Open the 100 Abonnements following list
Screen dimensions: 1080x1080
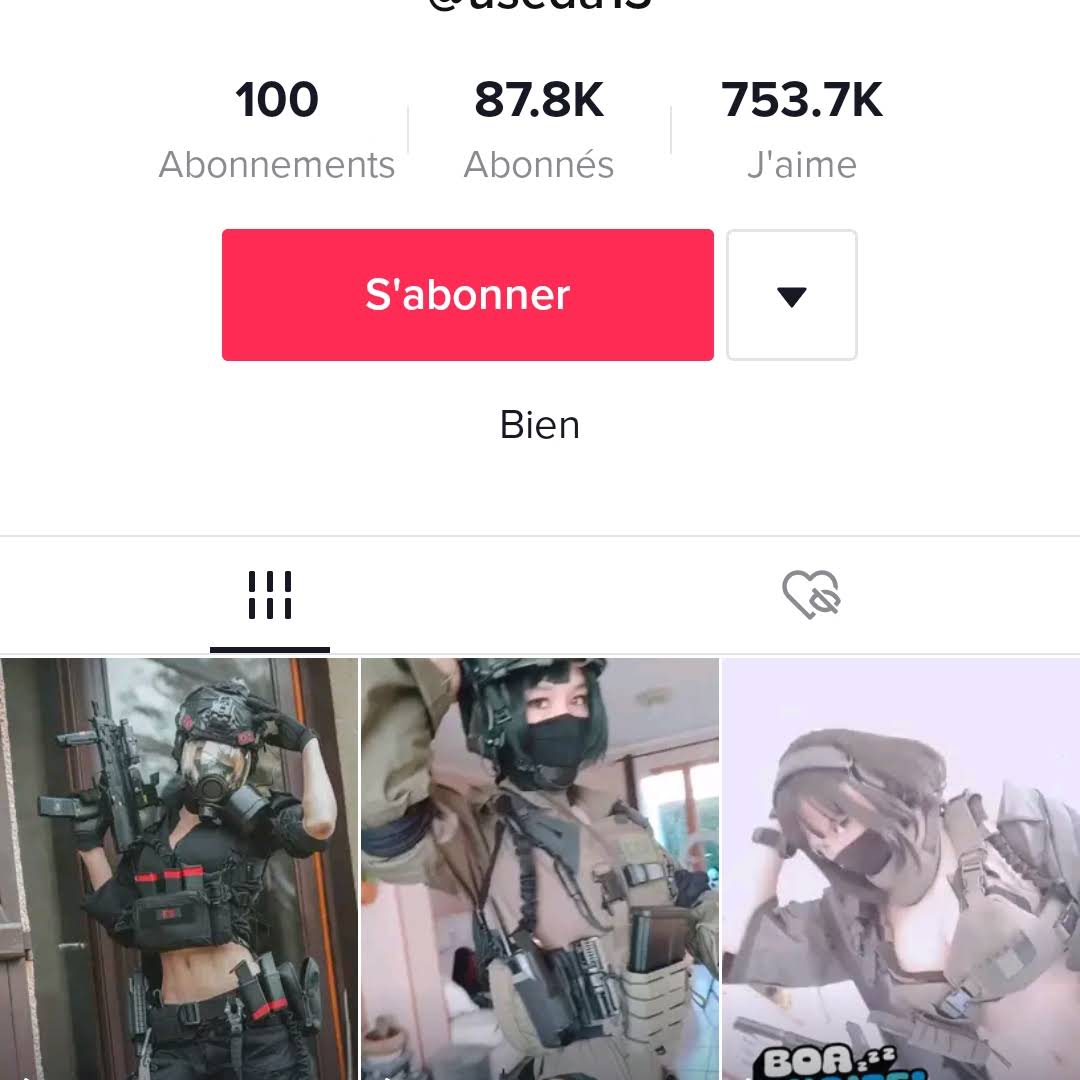point(277,130)
